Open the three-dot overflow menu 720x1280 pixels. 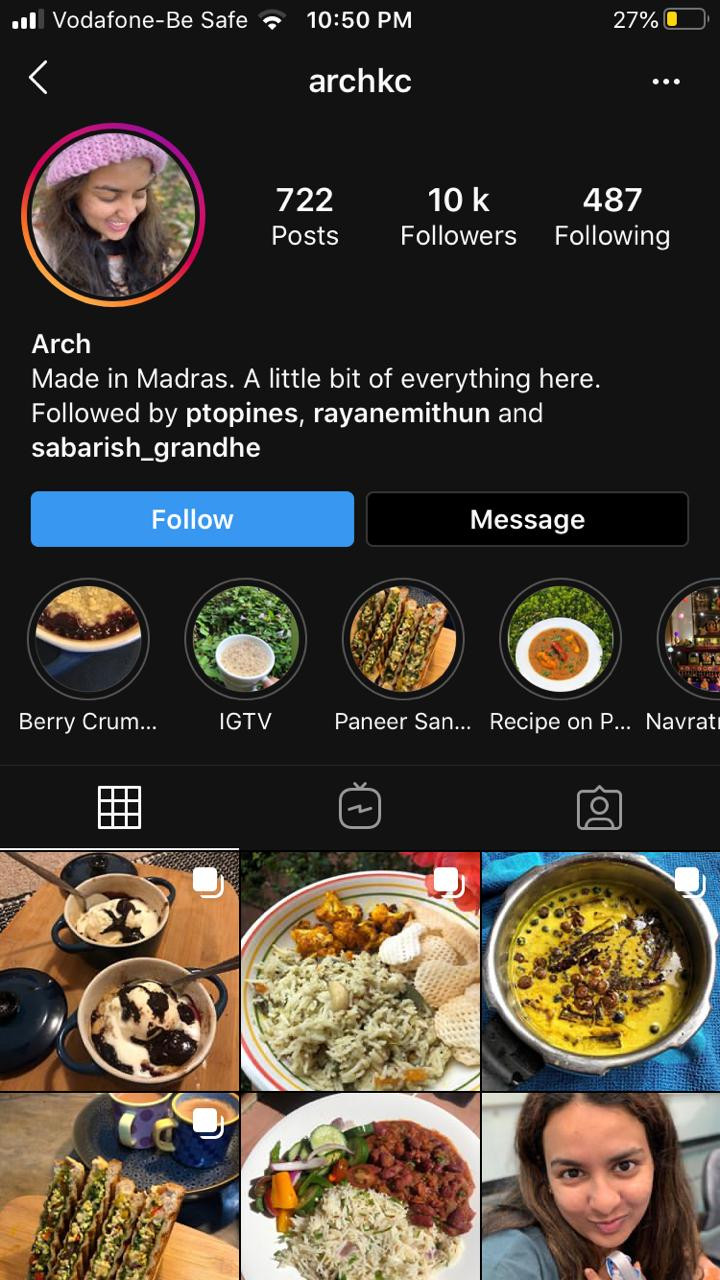click(665, 82)
